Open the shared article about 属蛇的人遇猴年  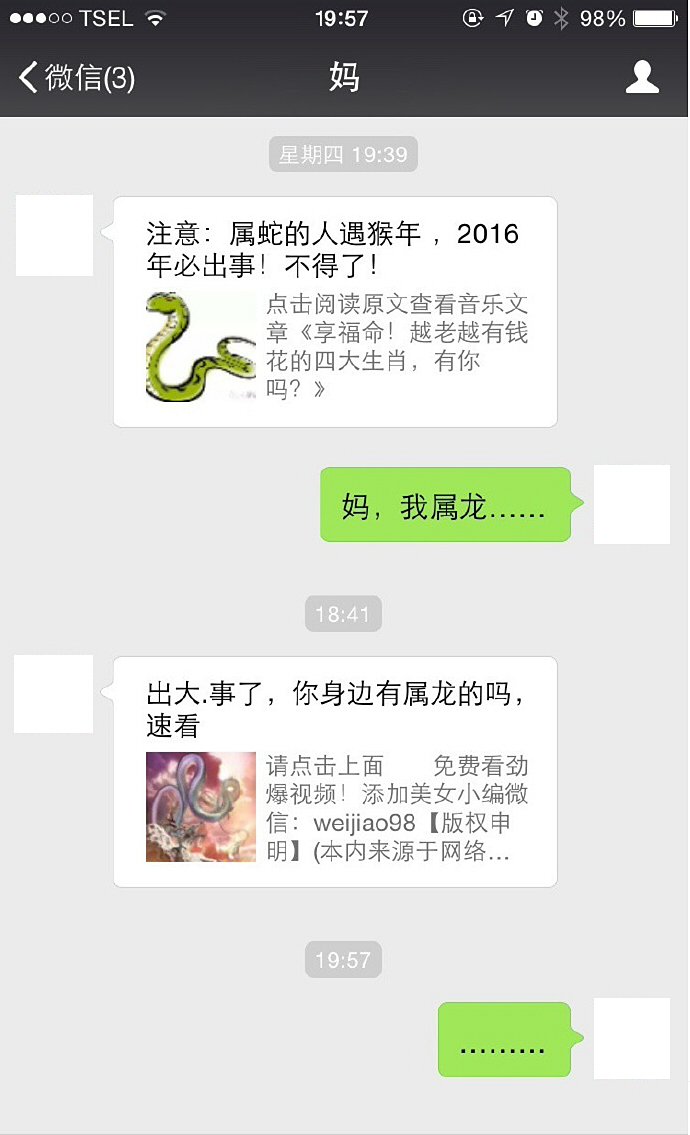(x=334, y=312)
